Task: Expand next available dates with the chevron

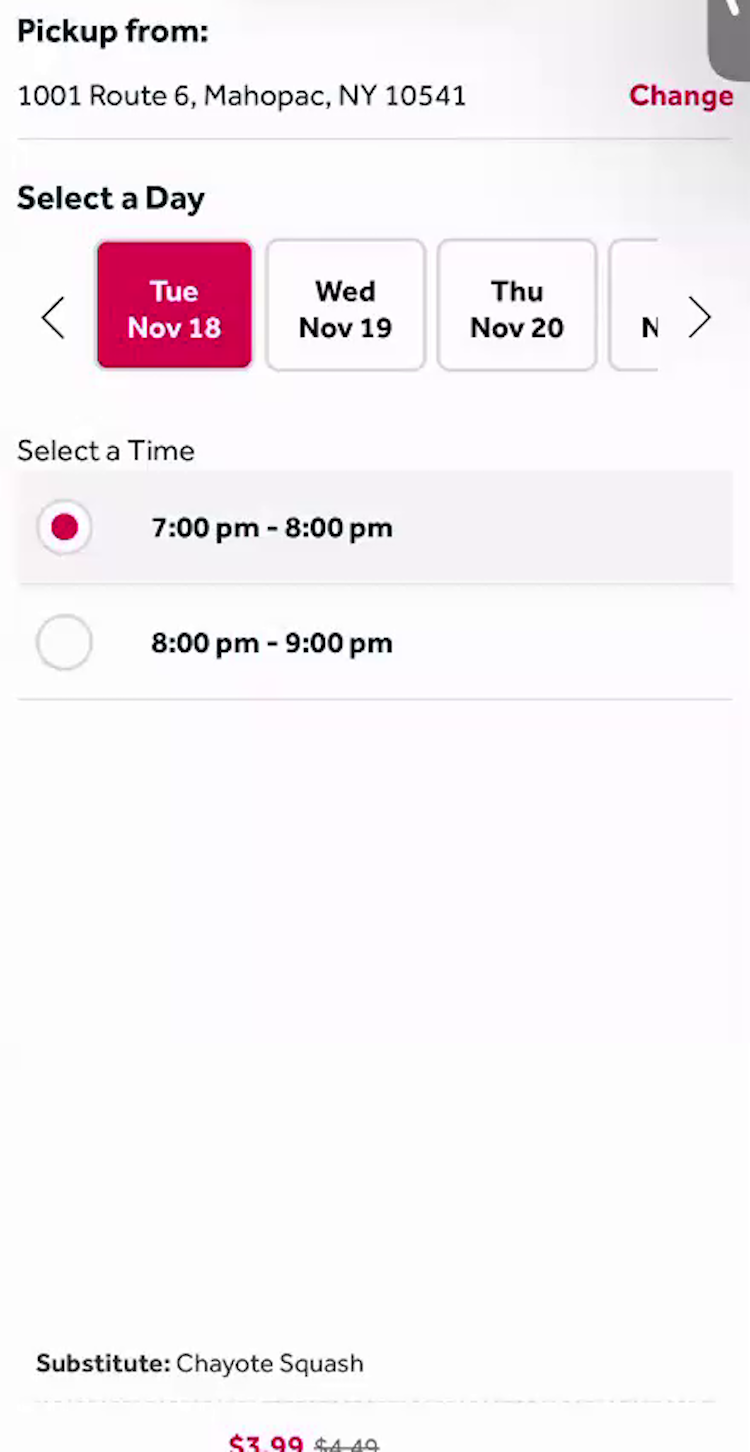Action: coord(700,317)
